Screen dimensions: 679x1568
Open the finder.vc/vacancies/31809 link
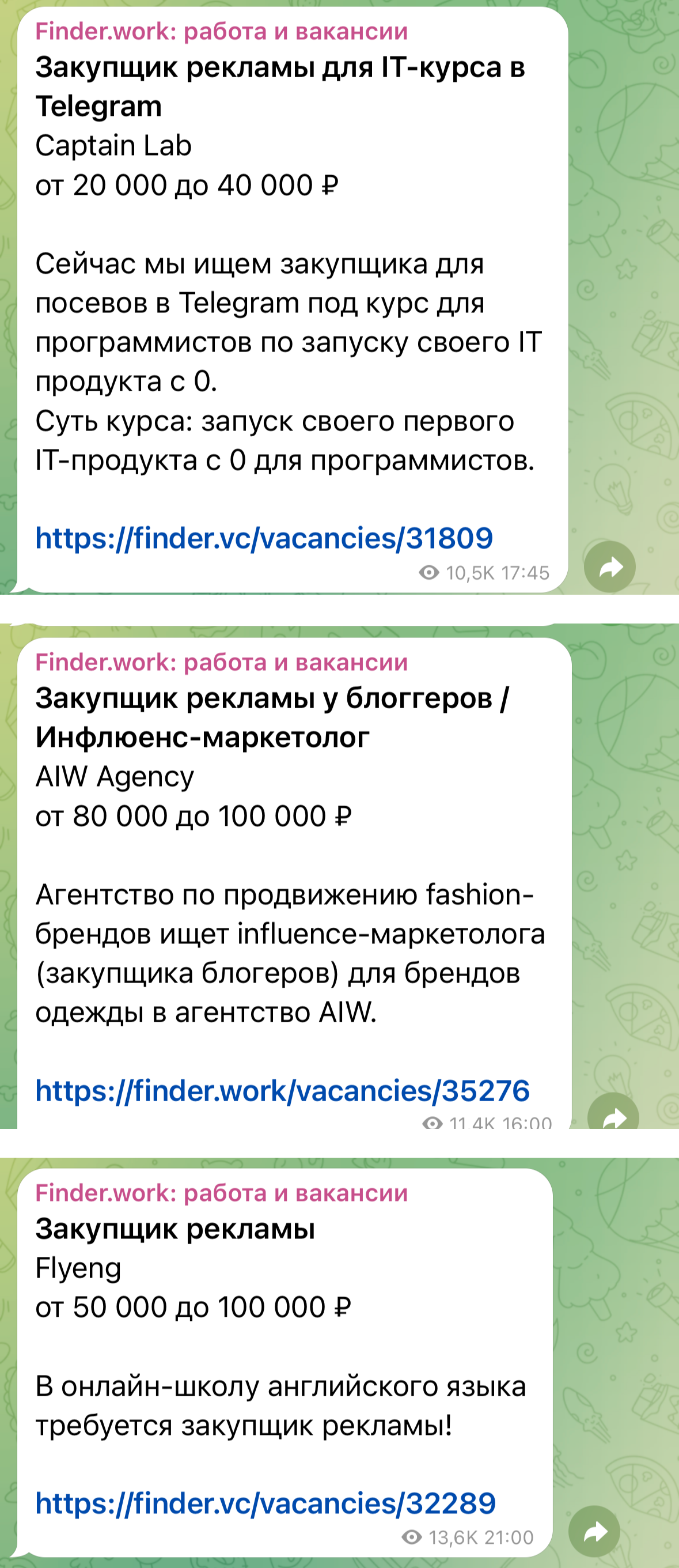[264, 538]
